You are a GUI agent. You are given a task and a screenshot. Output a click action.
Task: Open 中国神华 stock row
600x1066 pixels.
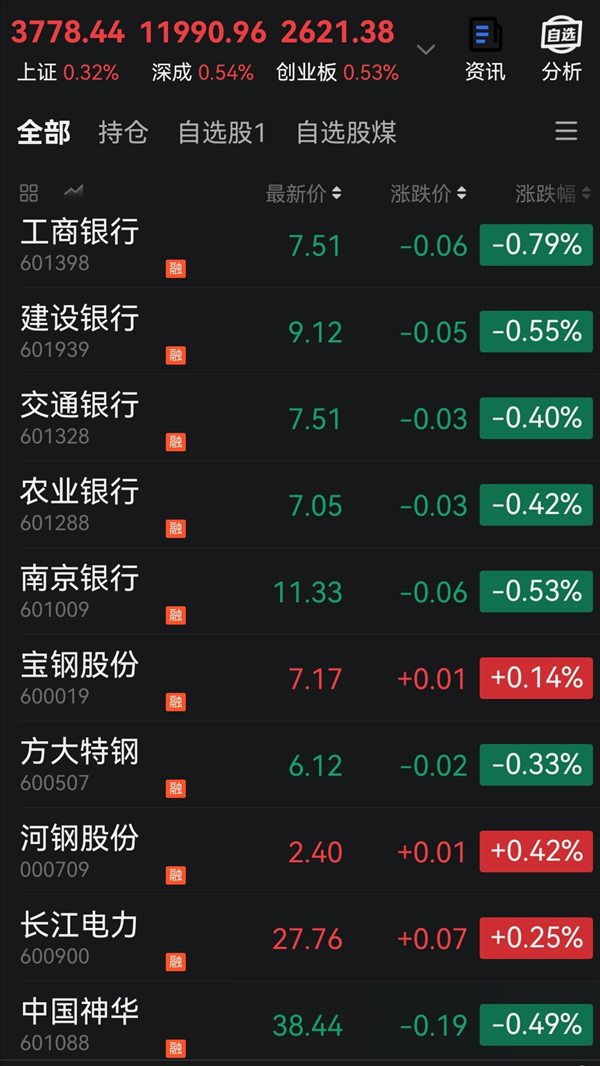300,1024
